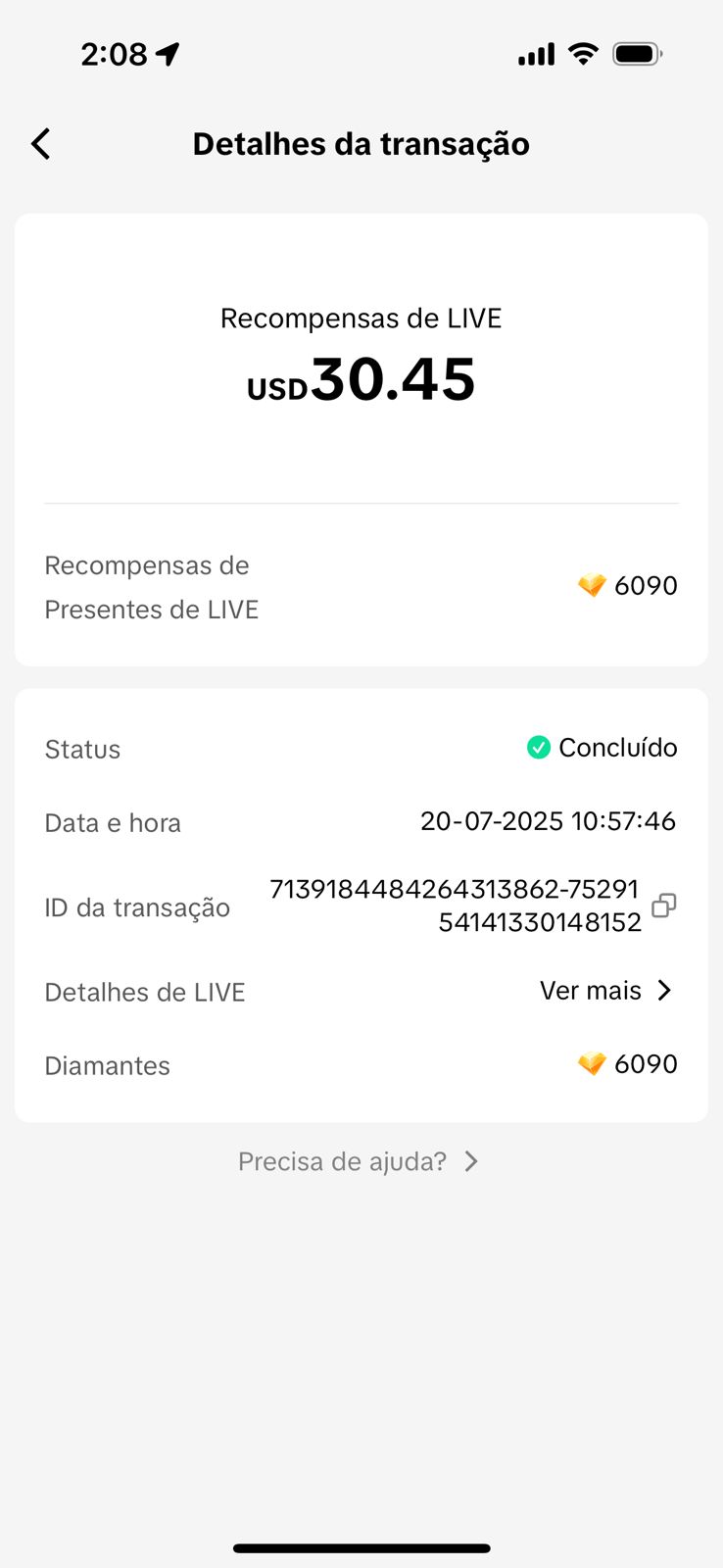Copy the transaction ID
Screen dimensions: 723x1568
663,906
